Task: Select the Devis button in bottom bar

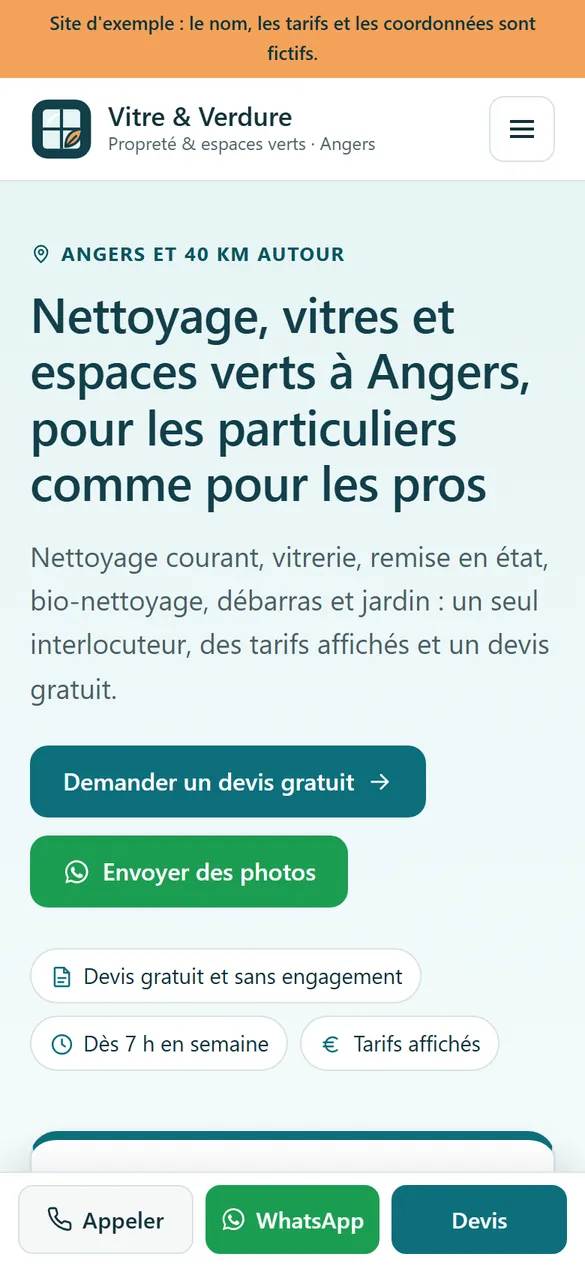Action: coord(479,1219)
